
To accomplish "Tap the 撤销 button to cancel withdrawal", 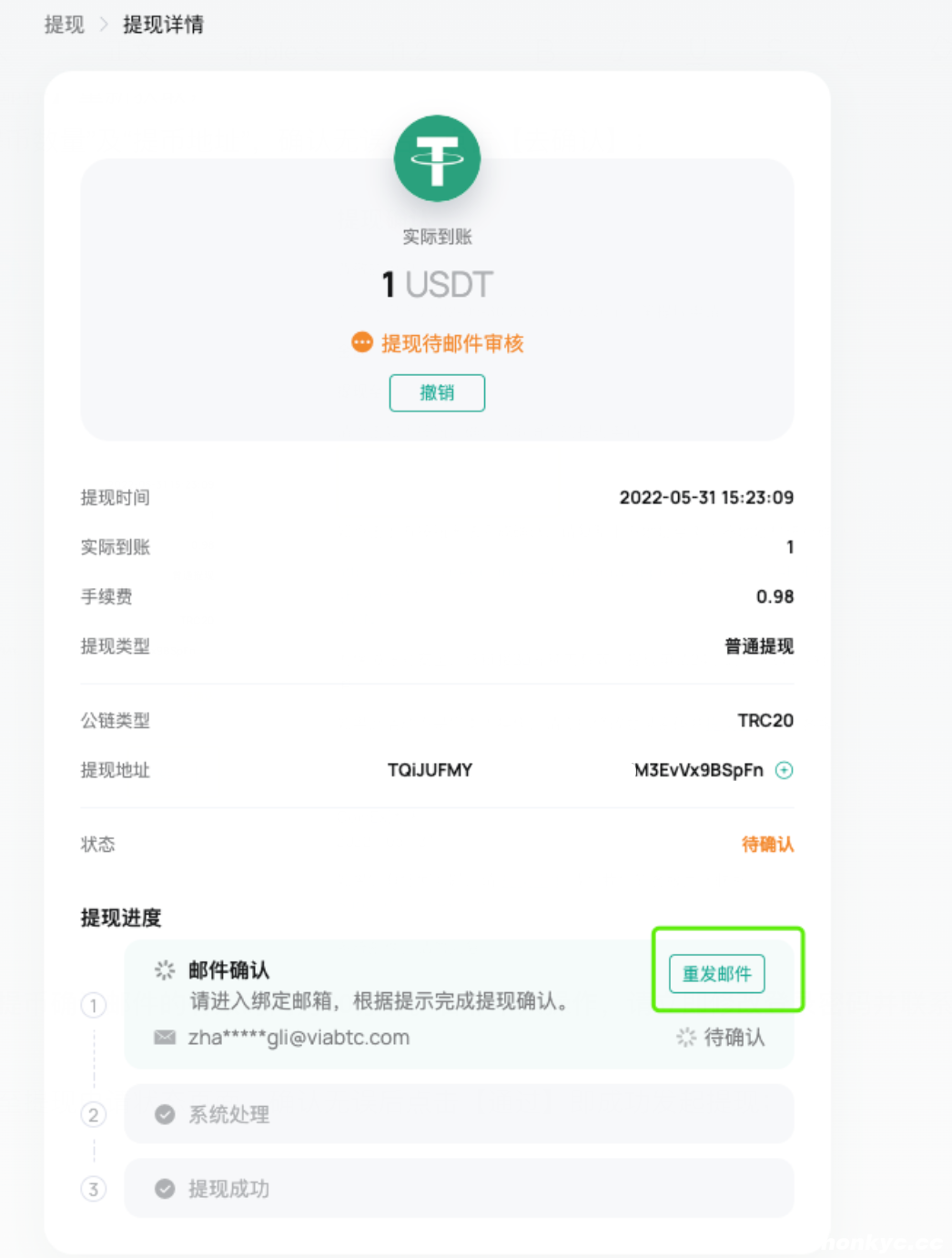I will click(x=437, y=393).
